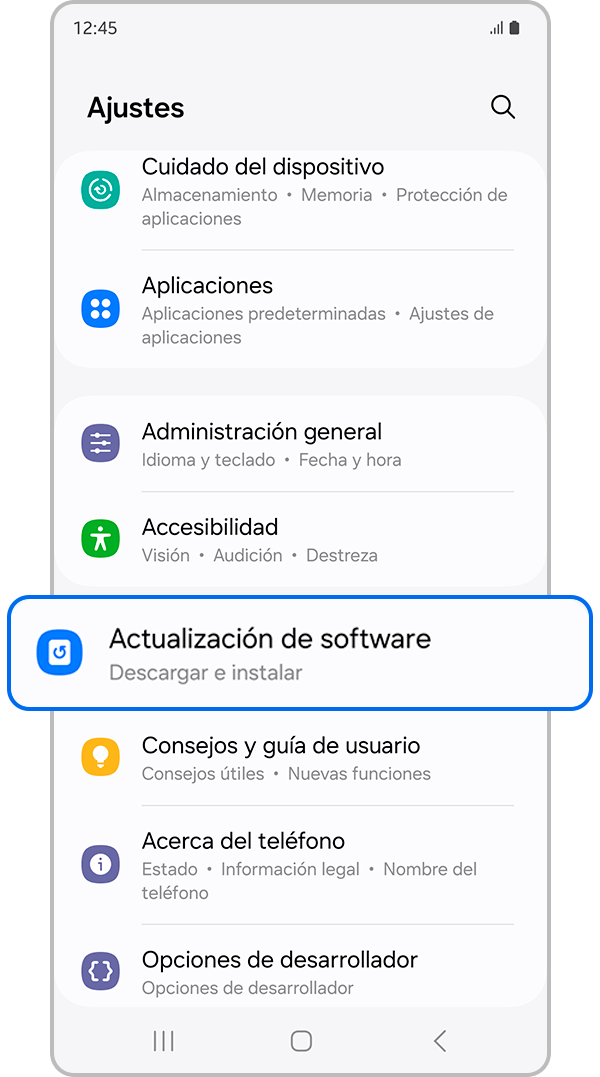Open Accesibilidad settings
600x1077 pixels.
point(300,540)
